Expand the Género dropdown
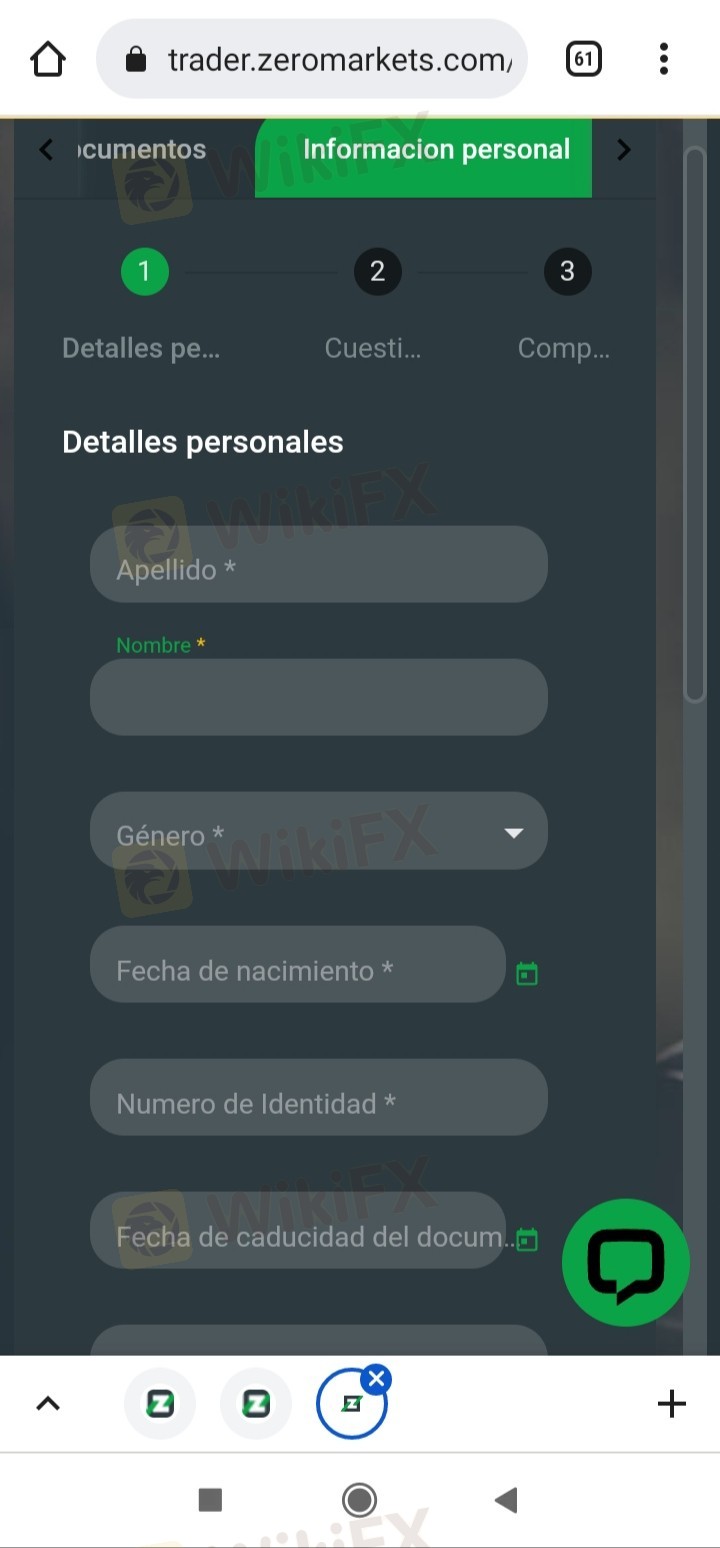This screenshot has height=1548, width=720. [x=318, y=831]
